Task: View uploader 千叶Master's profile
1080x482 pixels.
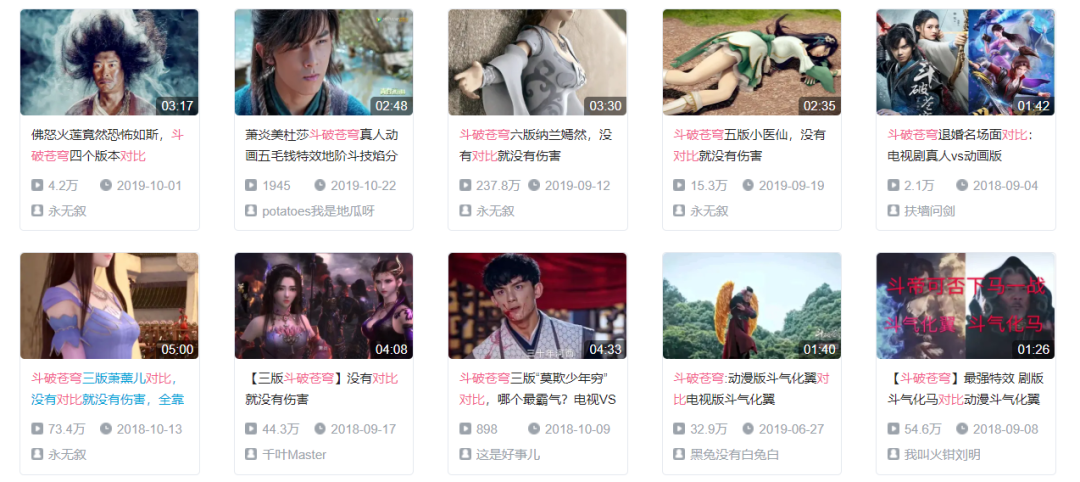Action: pyautogui.click(x=293, y=454)
